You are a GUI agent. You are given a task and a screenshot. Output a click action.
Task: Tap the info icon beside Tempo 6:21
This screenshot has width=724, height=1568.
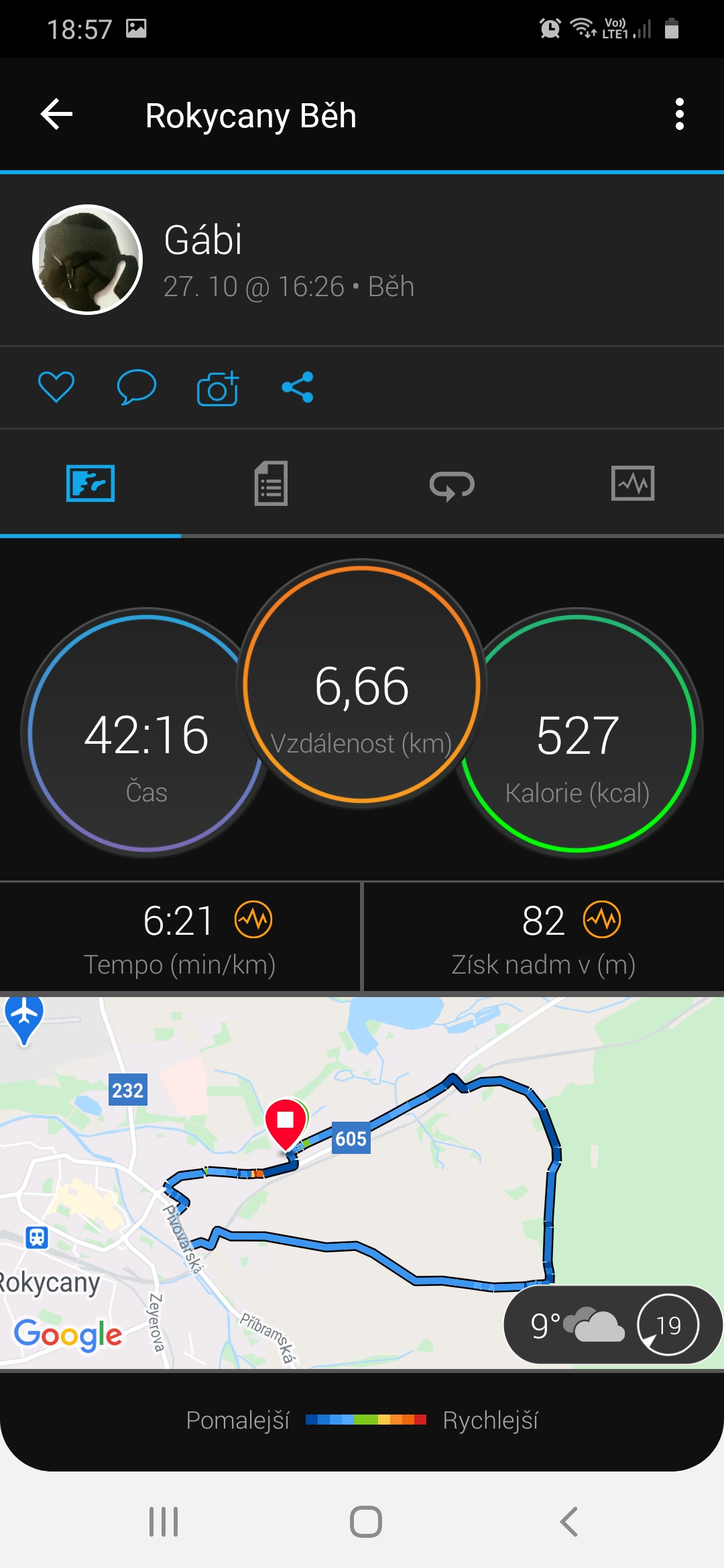(x=253, y=920)
